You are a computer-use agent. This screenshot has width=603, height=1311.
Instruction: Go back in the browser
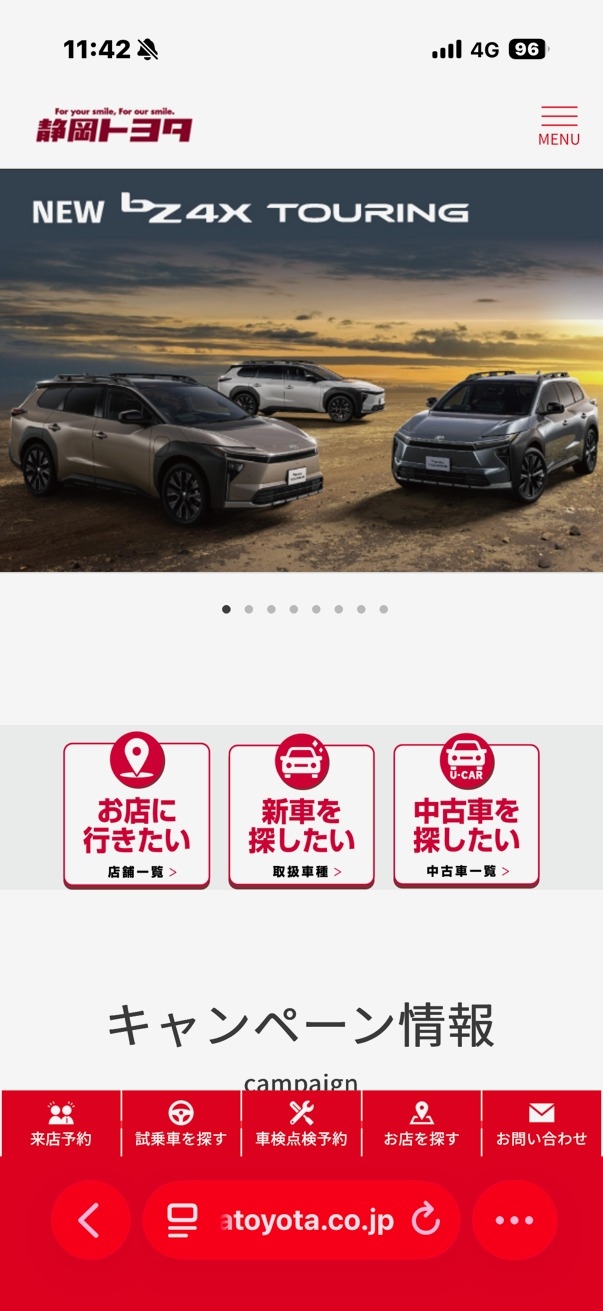pyautogui.click(x=90, y=1220)
